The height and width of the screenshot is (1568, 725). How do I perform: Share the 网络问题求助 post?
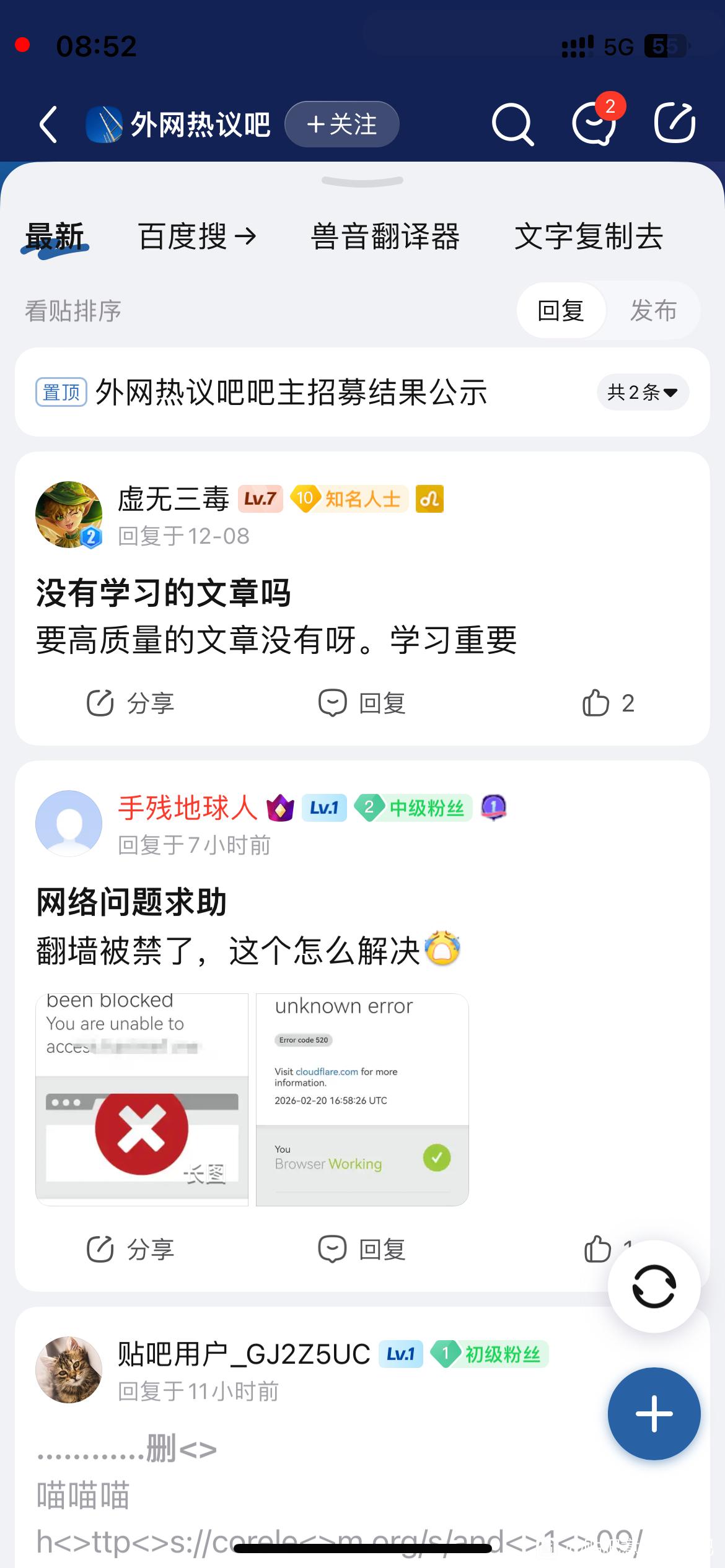130,1249
